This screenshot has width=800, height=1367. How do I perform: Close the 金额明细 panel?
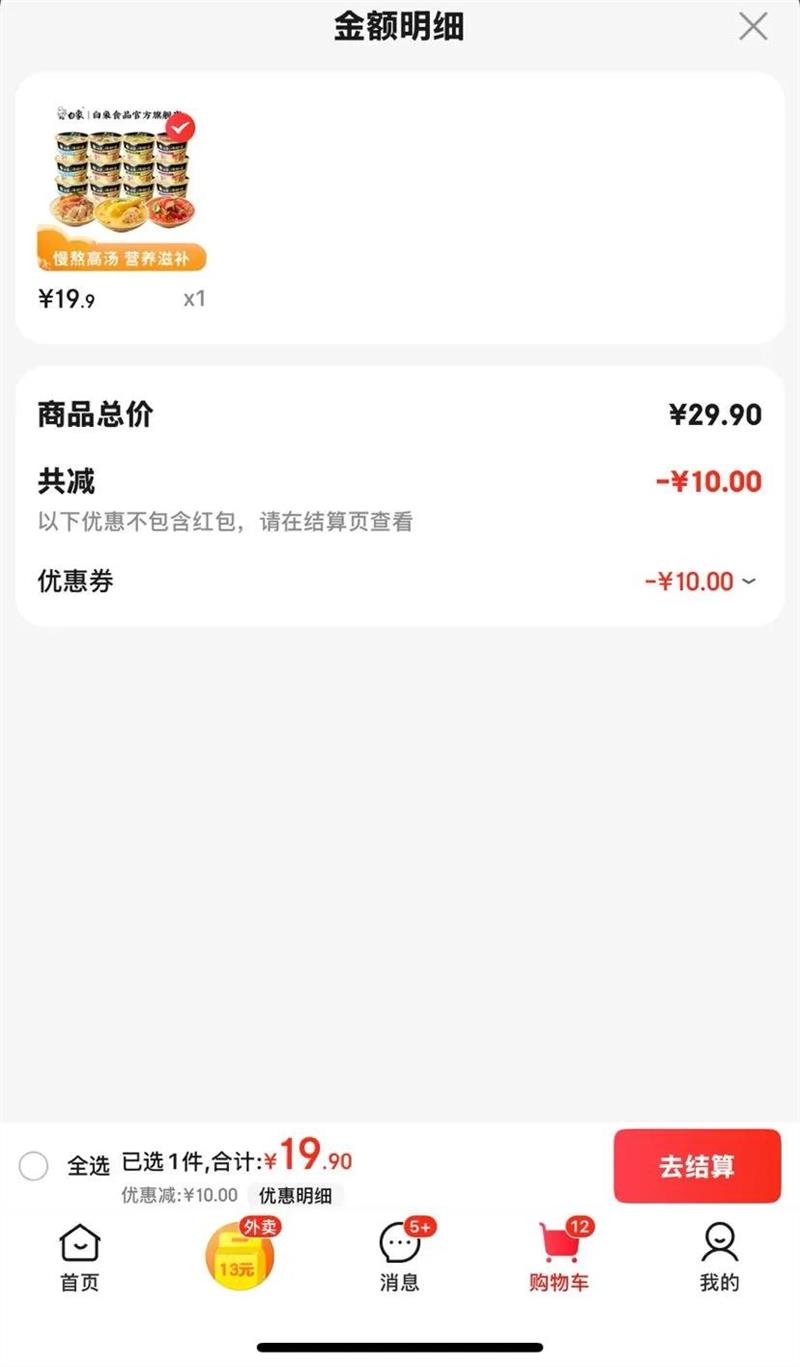pos(752,27)
